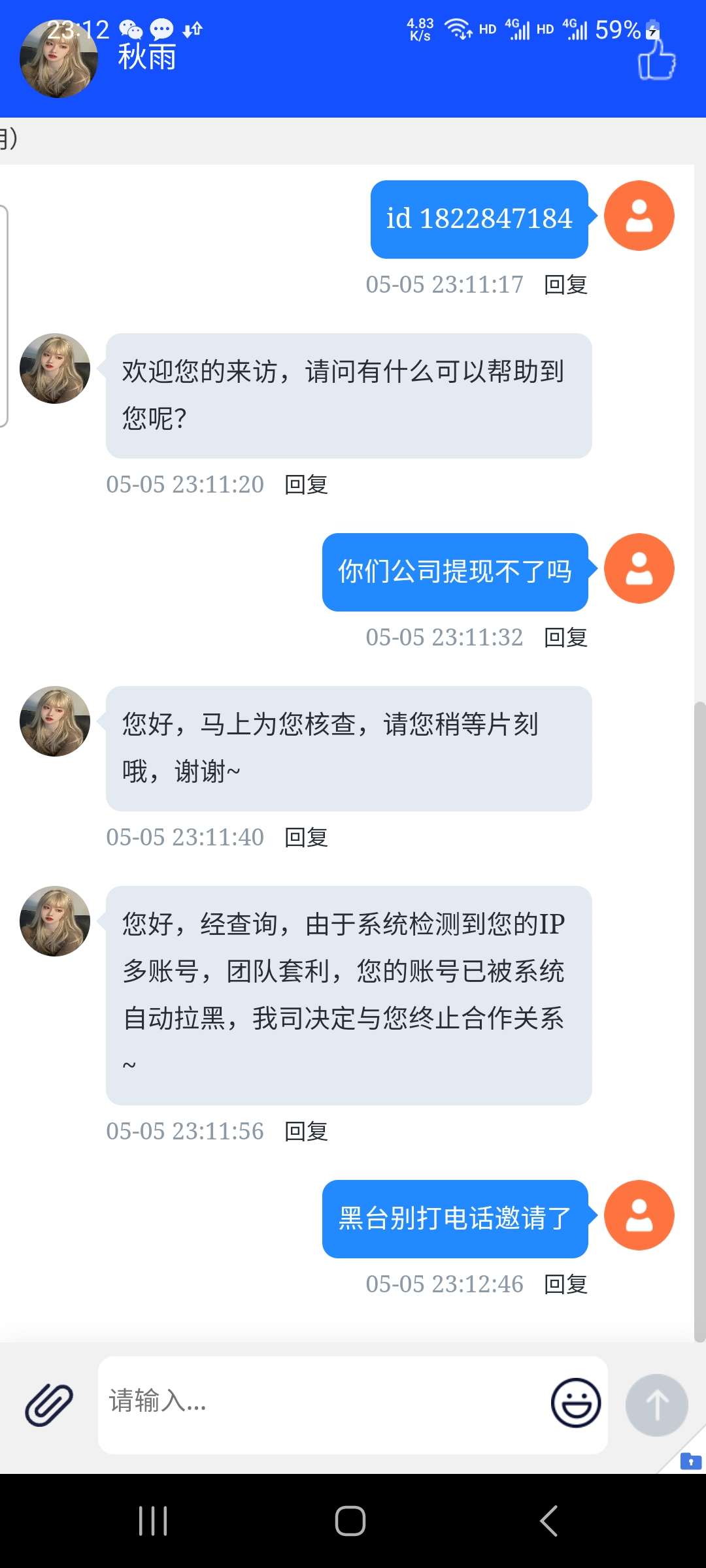Viewport: 706px width, 1568px height.
Task: Open the attachment paperclip
Action: coord(49,1404)
